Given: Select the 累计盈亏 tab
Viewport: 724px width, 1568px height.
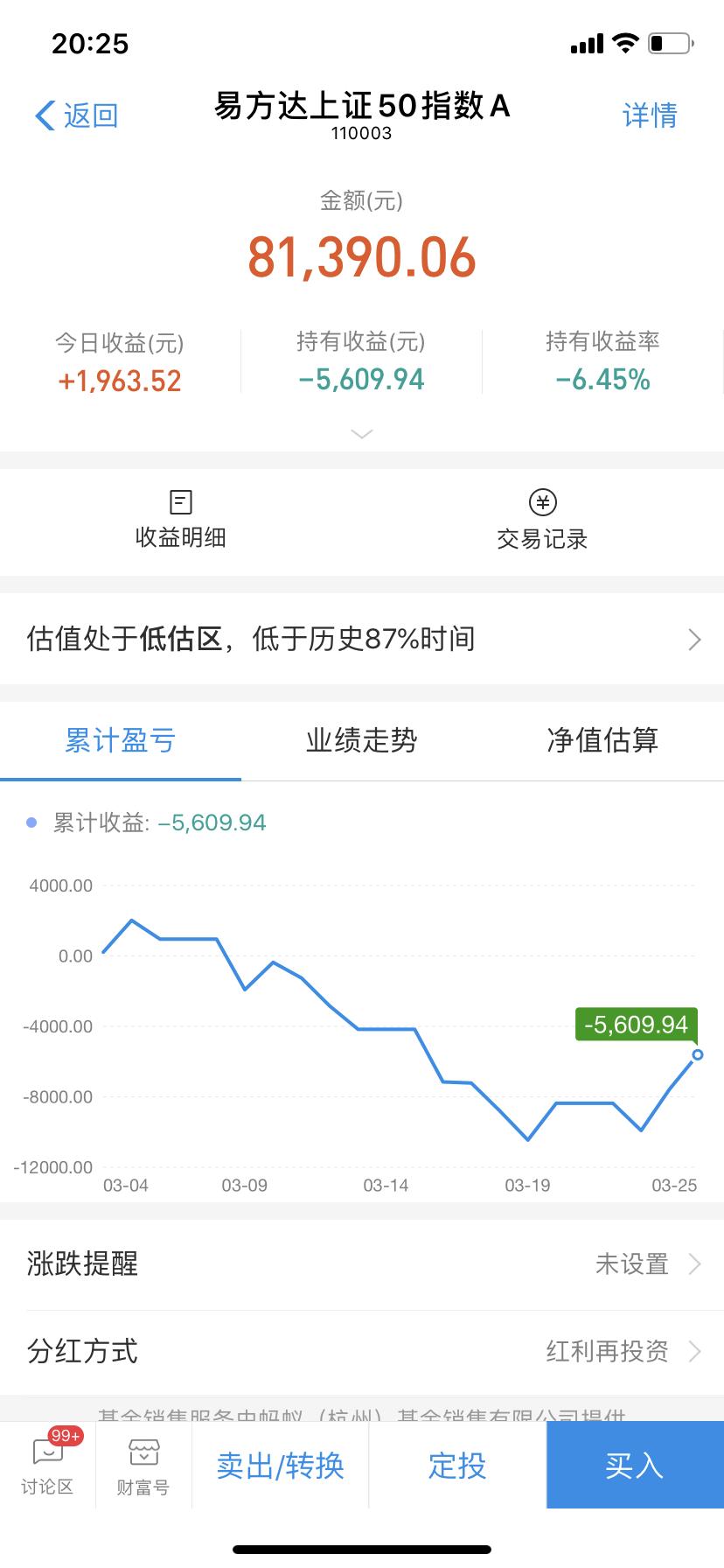Looking at the screenshot, I should pos(120,741).
